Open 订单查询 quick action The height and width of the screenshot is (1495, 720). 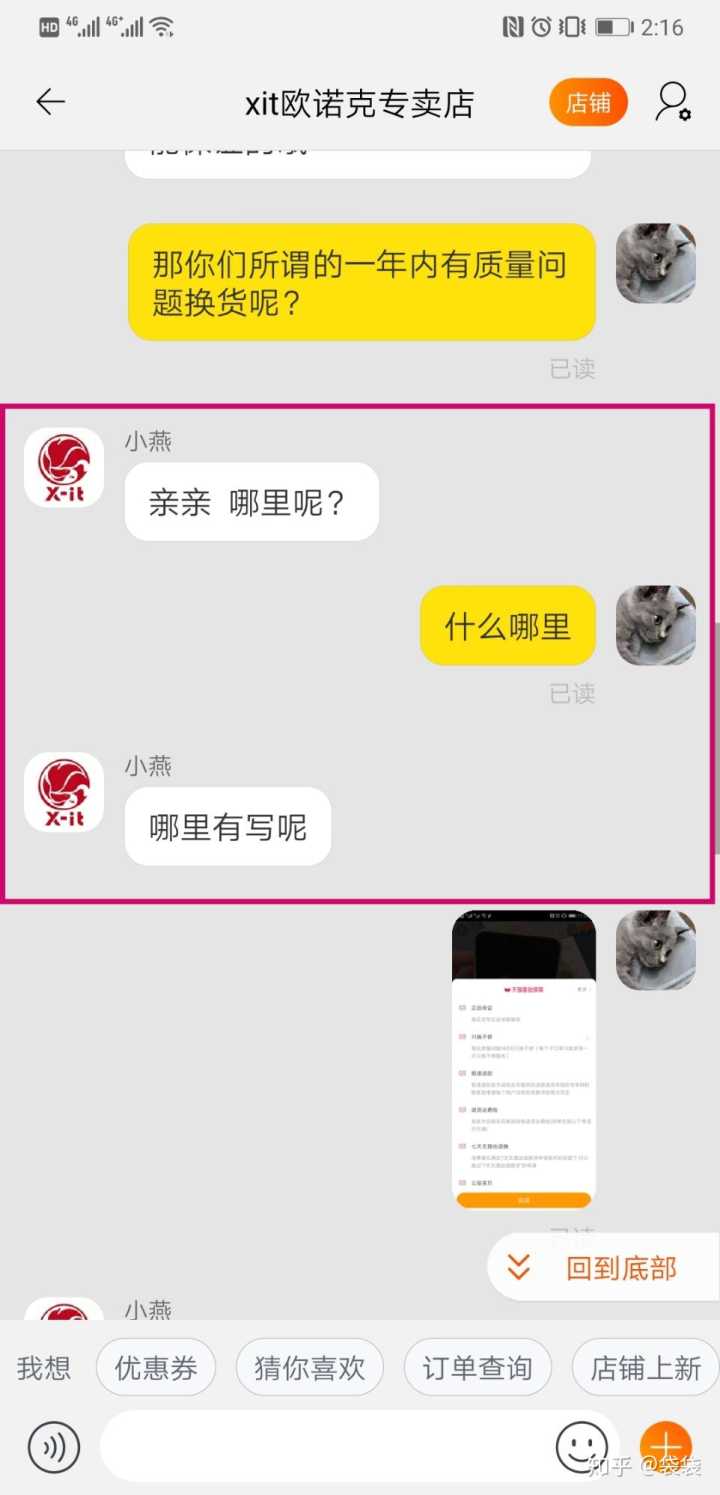pyautogui.click(x=477, y=1368)
